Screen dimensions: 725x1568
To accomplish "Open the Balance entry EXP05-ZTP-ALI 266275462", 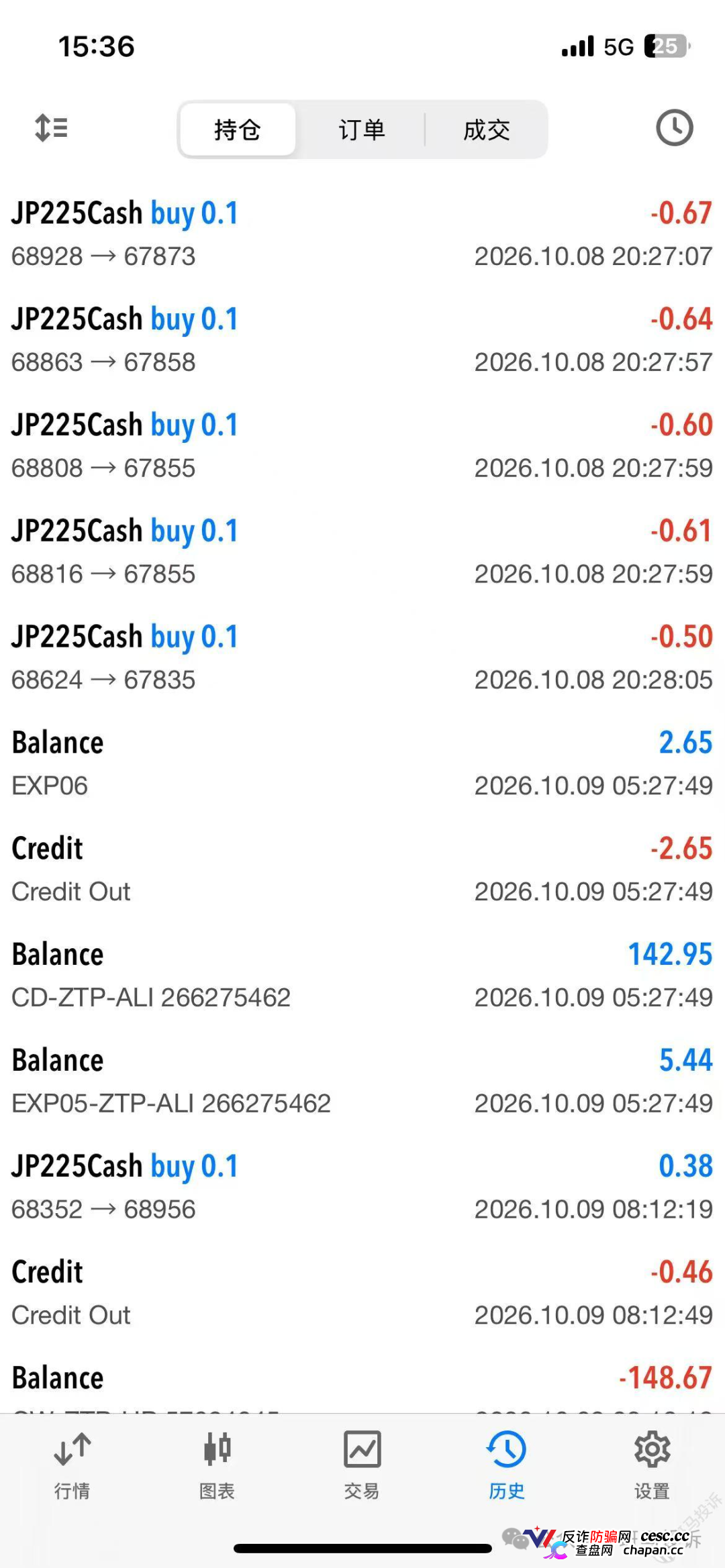I will coord(362,1082).
